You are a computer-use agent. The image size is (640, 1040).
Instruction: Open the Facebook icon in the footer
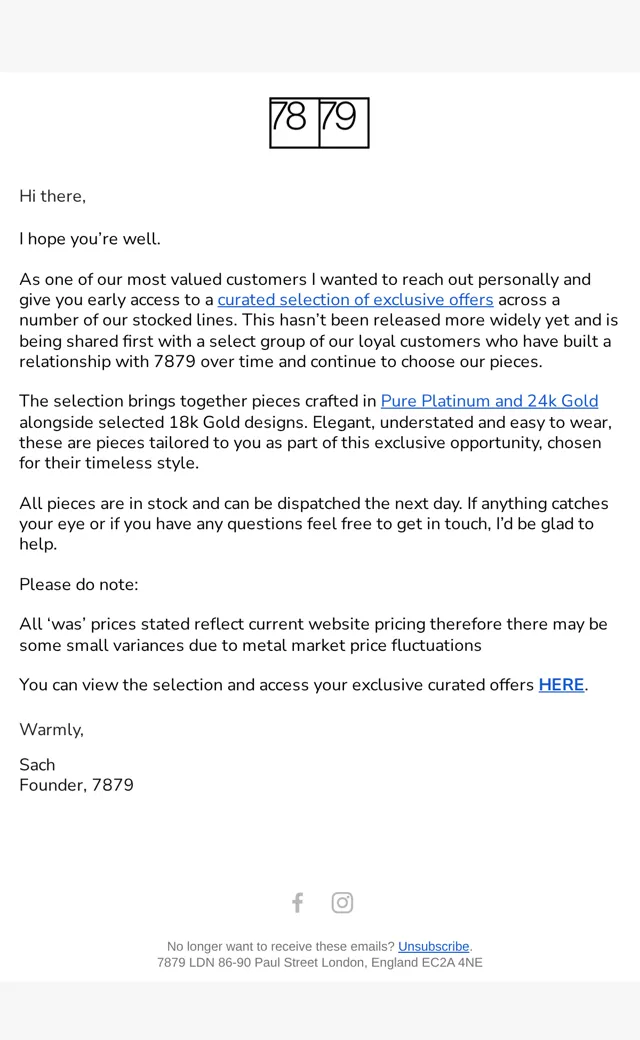click(x=298, y=902)
